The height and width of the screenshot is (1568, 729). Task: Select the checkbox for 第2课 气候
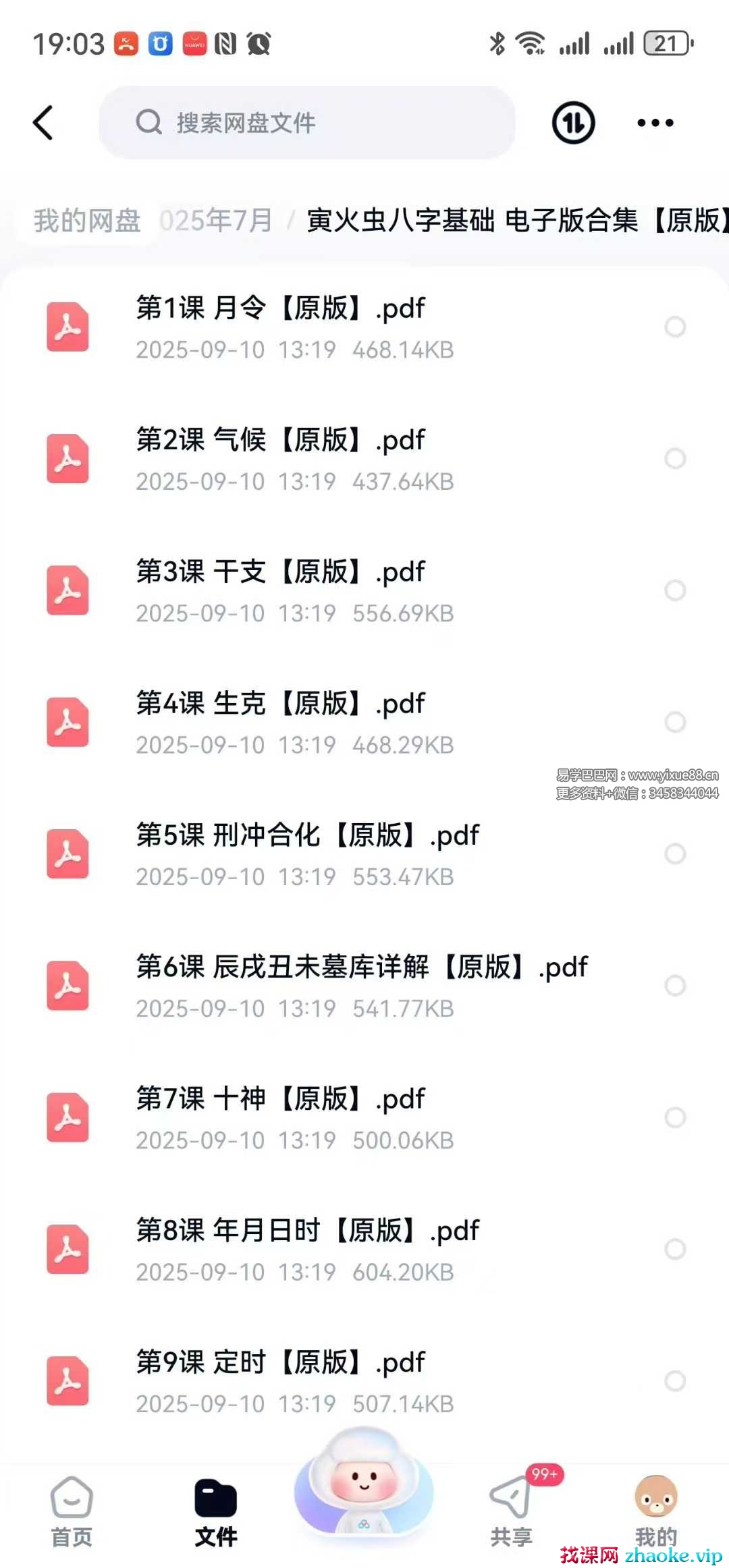click(675, 459)
